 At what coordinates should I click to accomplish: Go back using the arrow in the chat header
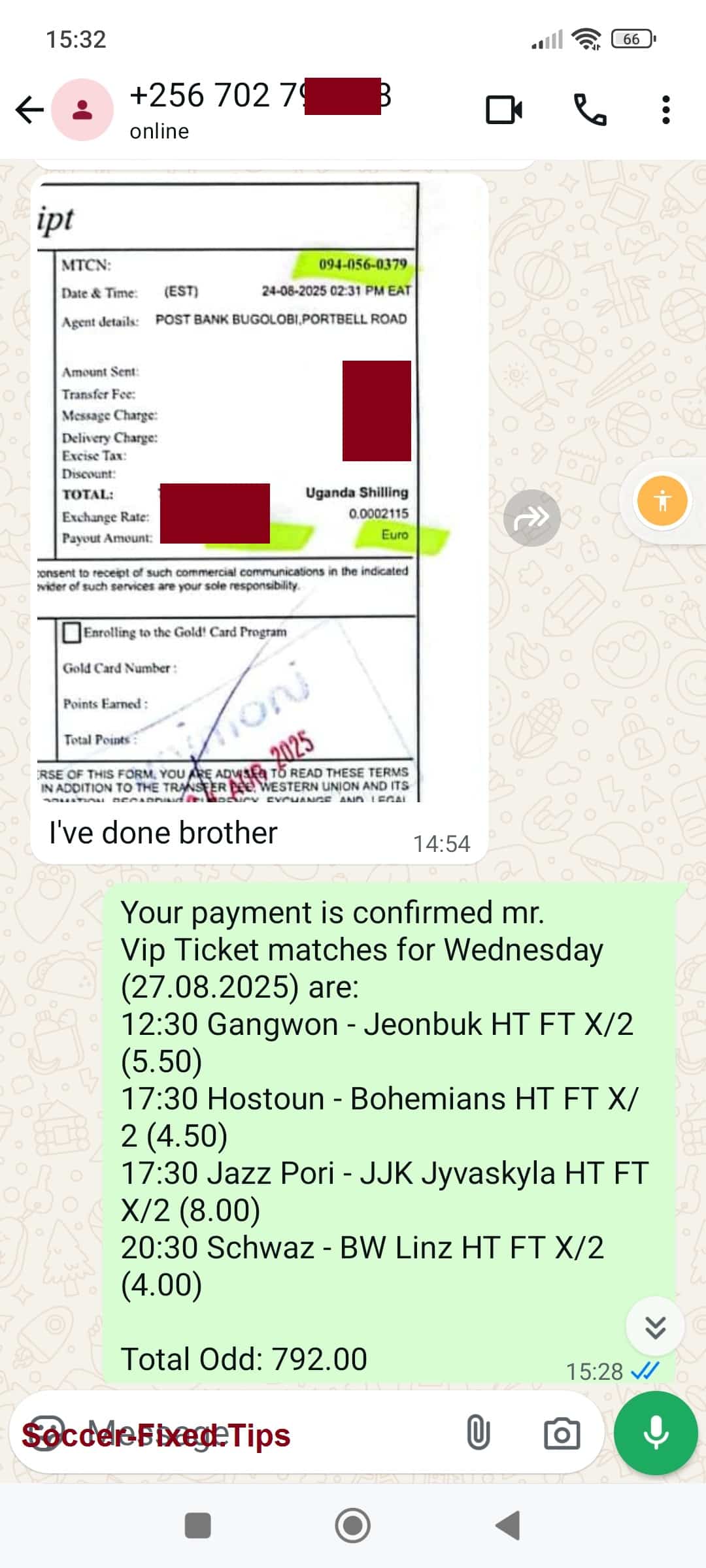[x=29, y=110]
